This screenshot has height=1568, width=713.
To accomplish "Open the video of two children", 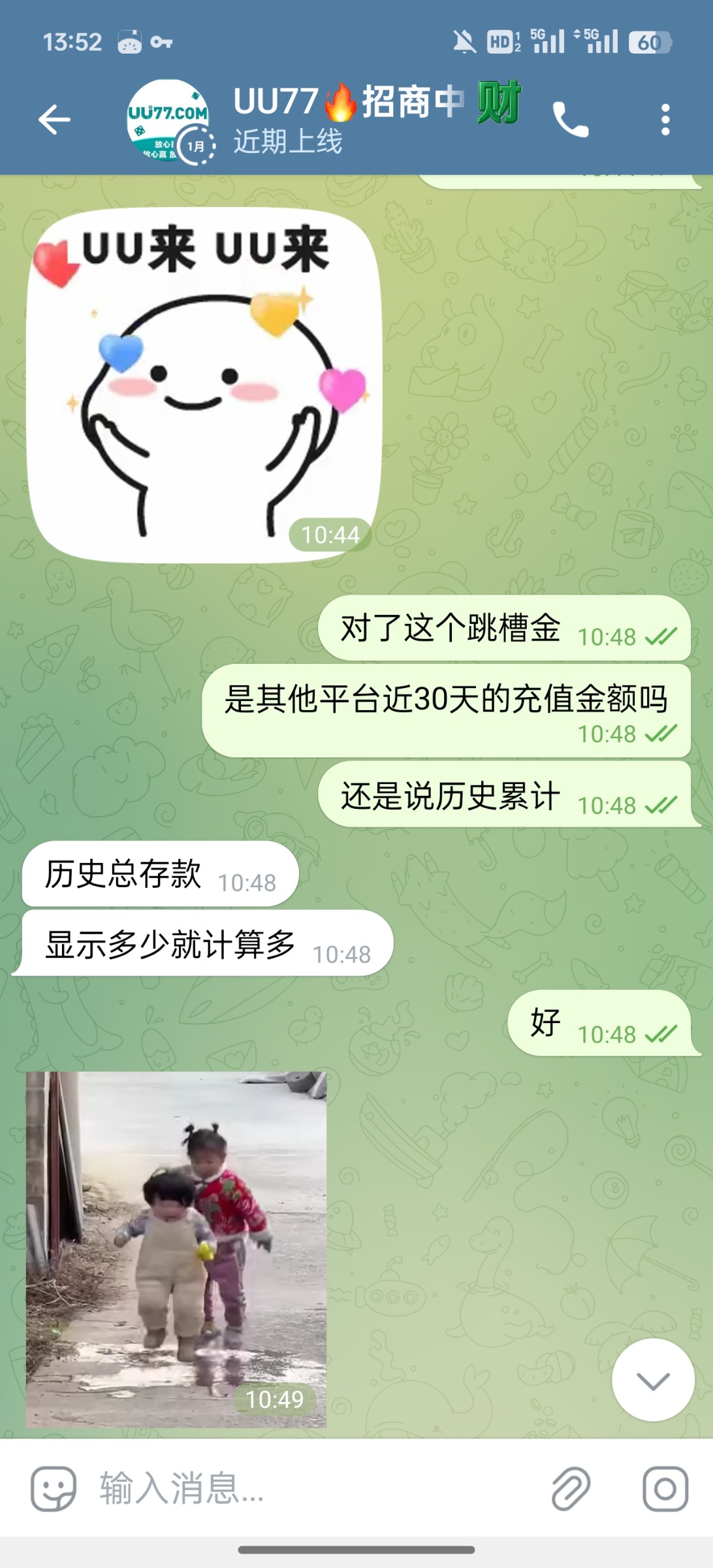I will point(176,1249).
